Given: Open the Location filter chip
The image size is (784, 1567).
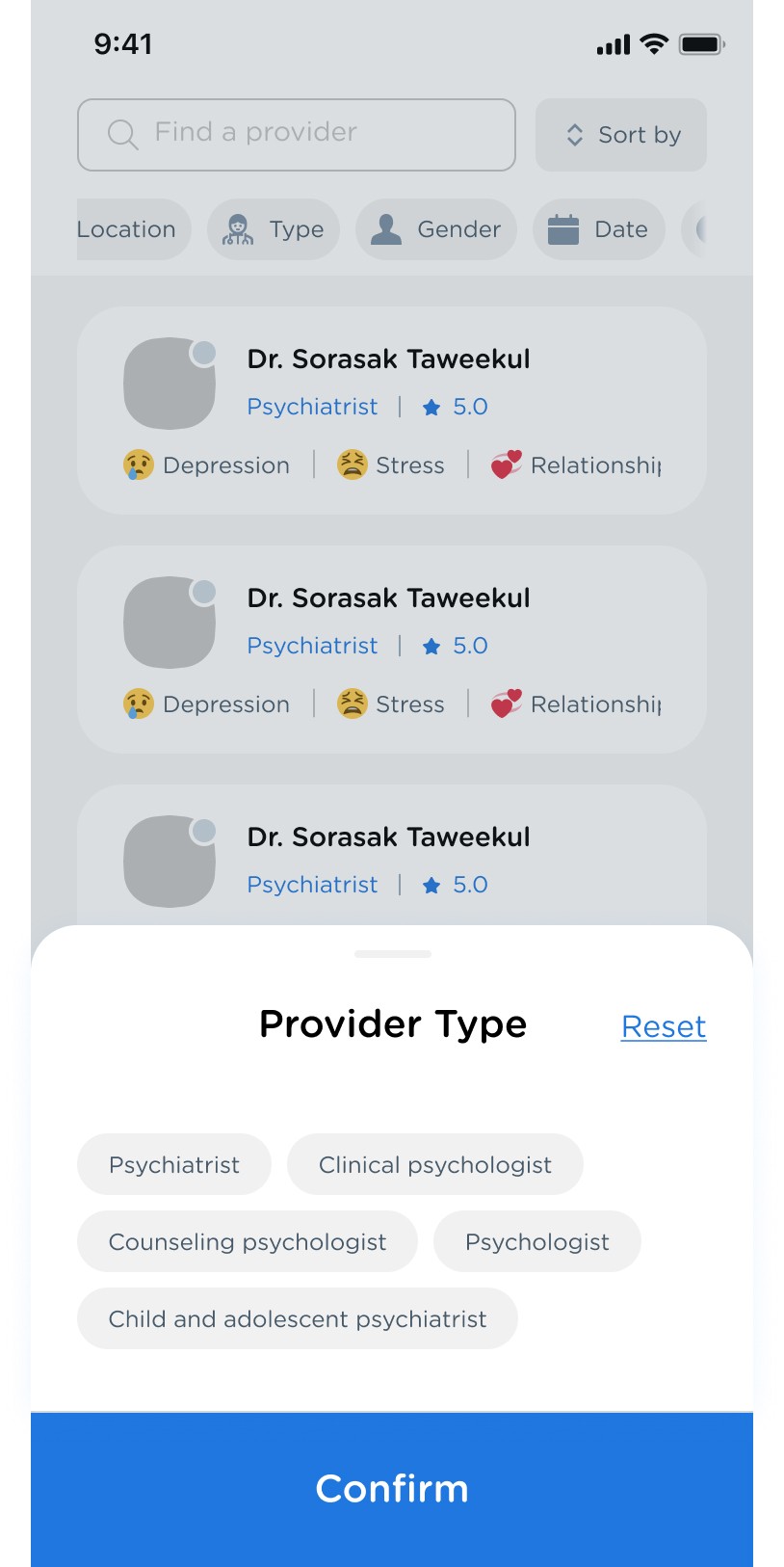Looking at the screenshot, I should [x=130, y=229].
